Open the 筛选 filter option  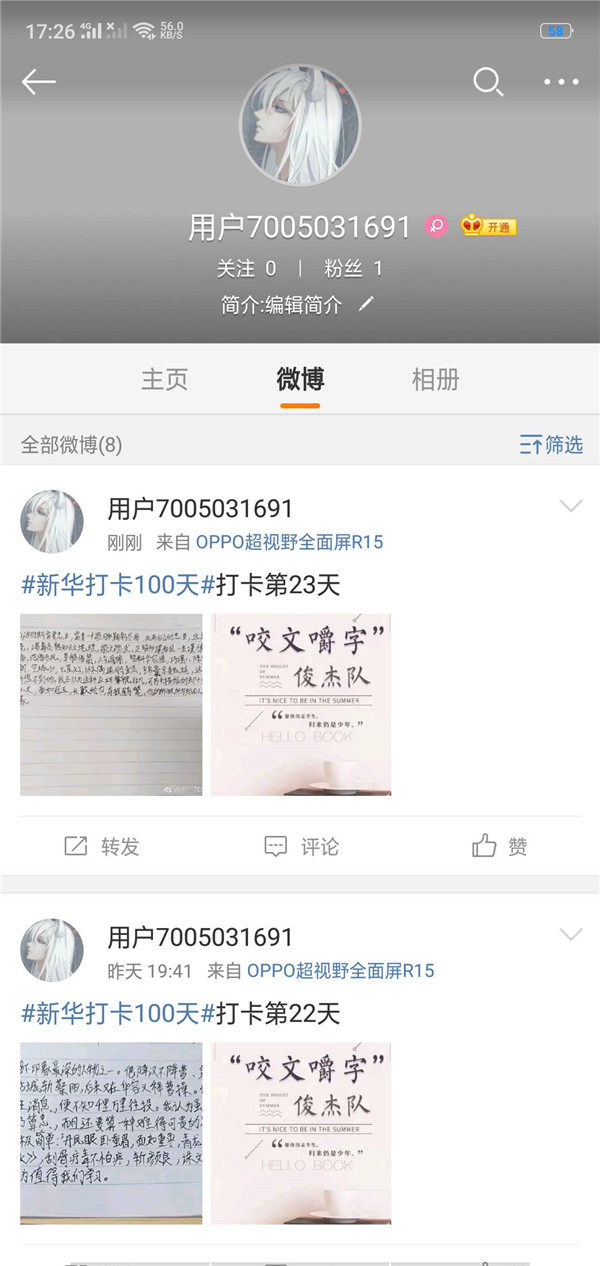click(551, 445)
